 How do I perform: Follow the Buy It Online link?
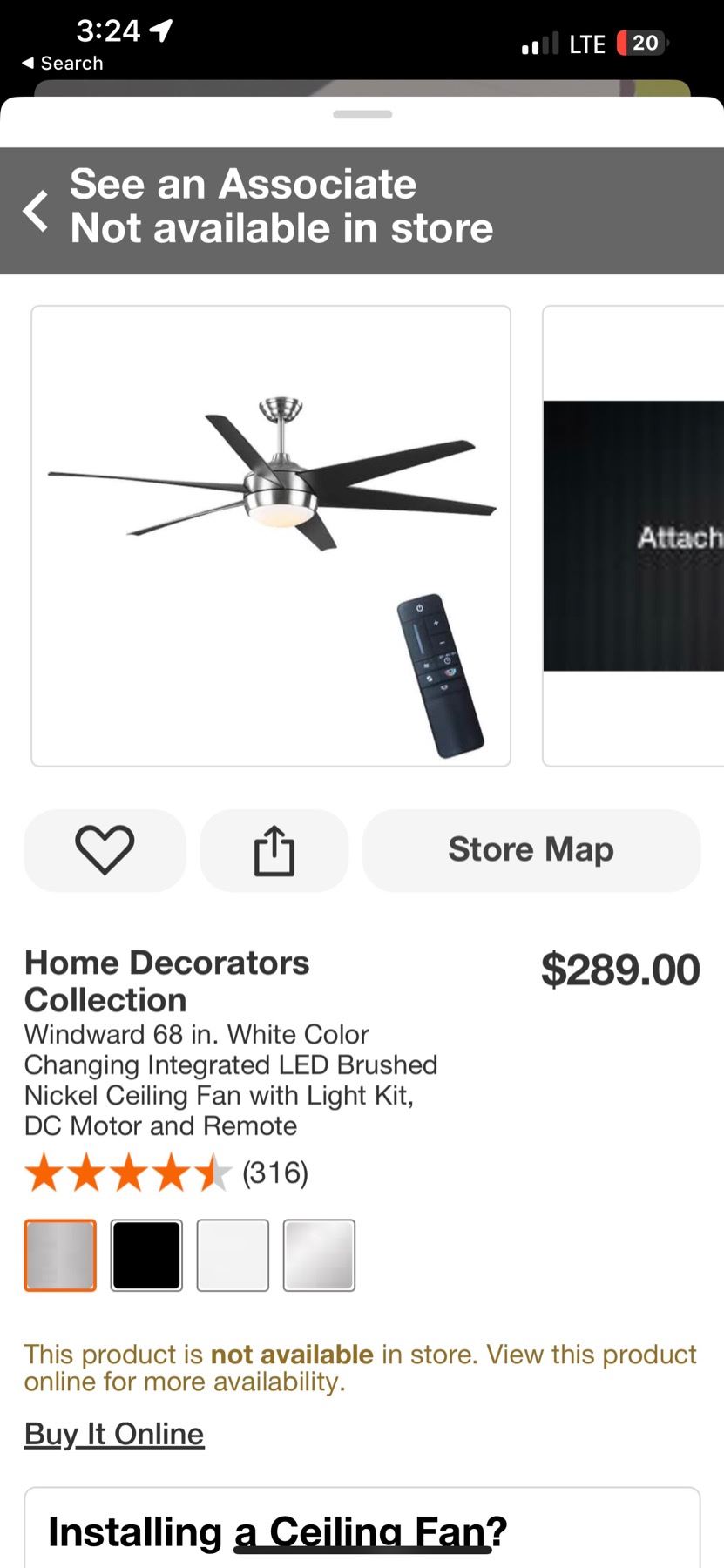pyautogui.click(x=114, y=1434)
